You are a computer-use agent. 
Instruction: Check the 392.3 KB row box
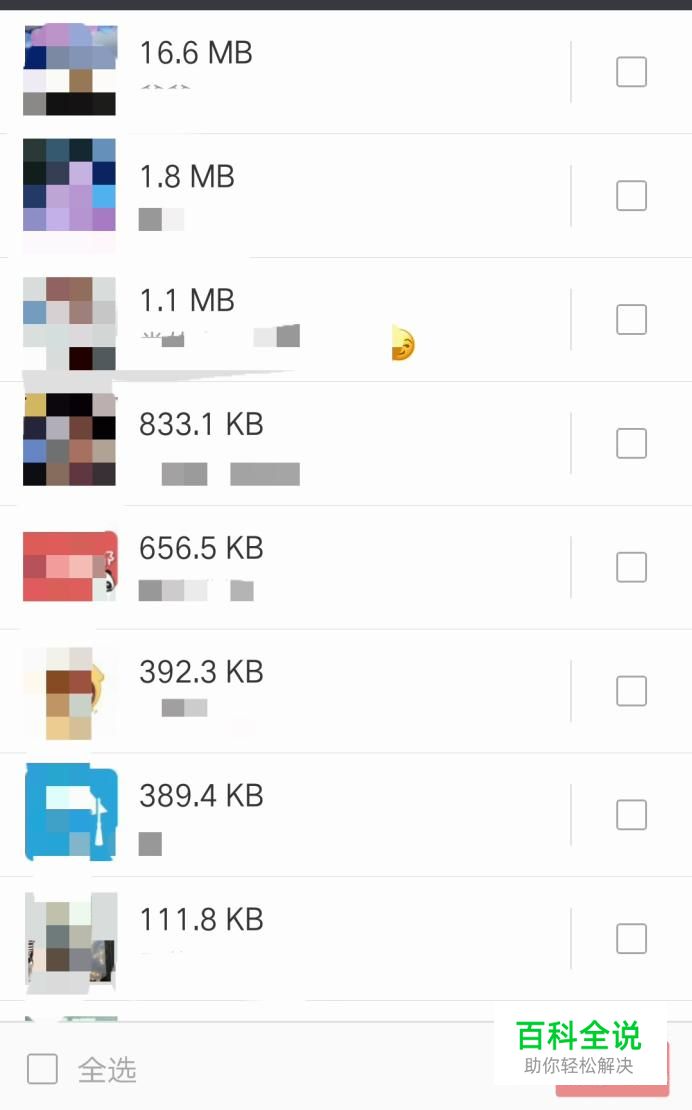point(631,691)
